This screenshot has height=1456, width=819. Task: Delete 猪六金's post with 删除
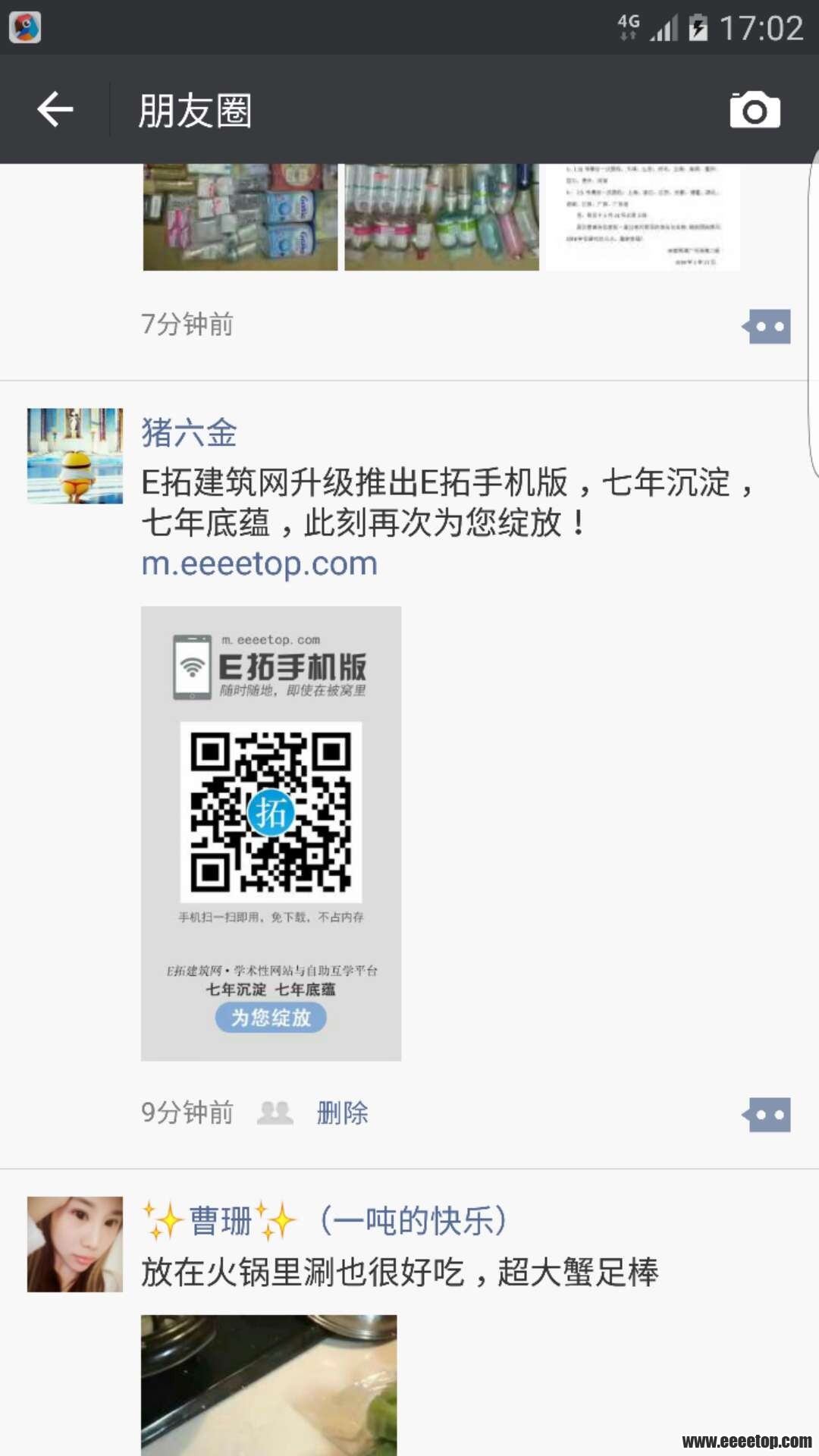pyautogui.click(x=342, y=1113)
